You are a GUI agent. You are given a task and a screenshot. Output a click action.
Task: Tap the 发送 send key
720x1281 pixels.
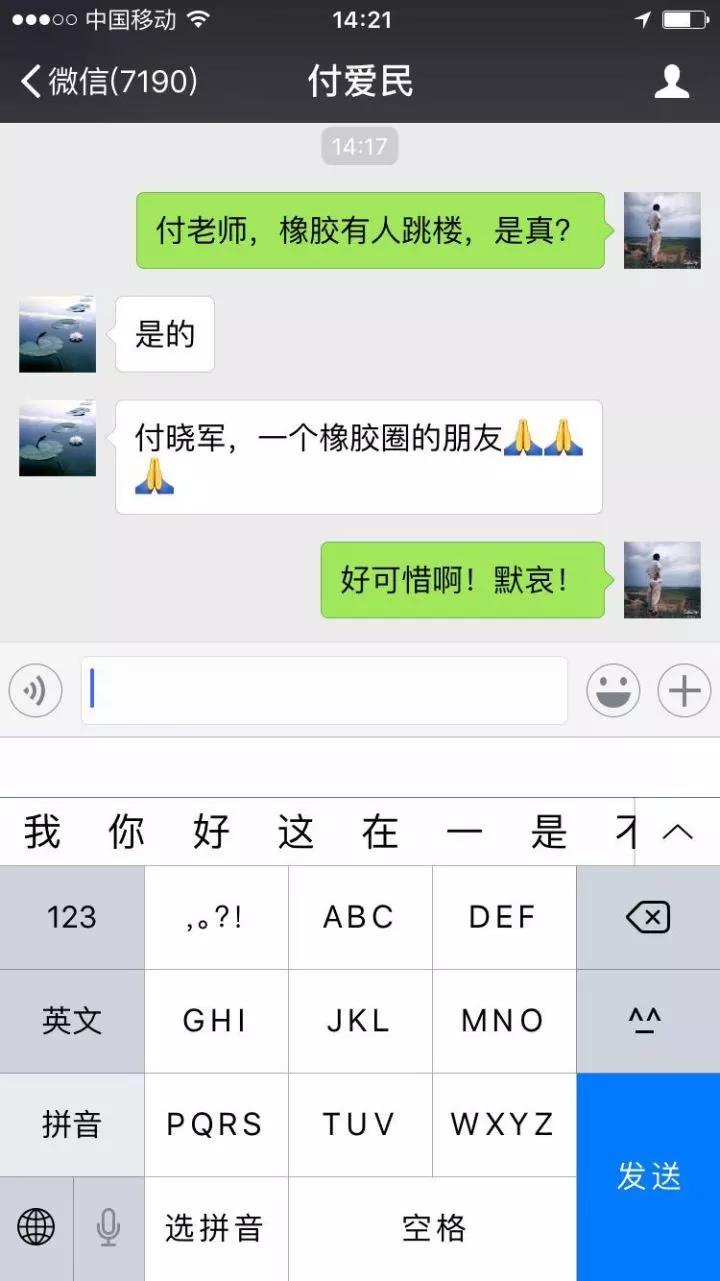(x=648, y=1177)
